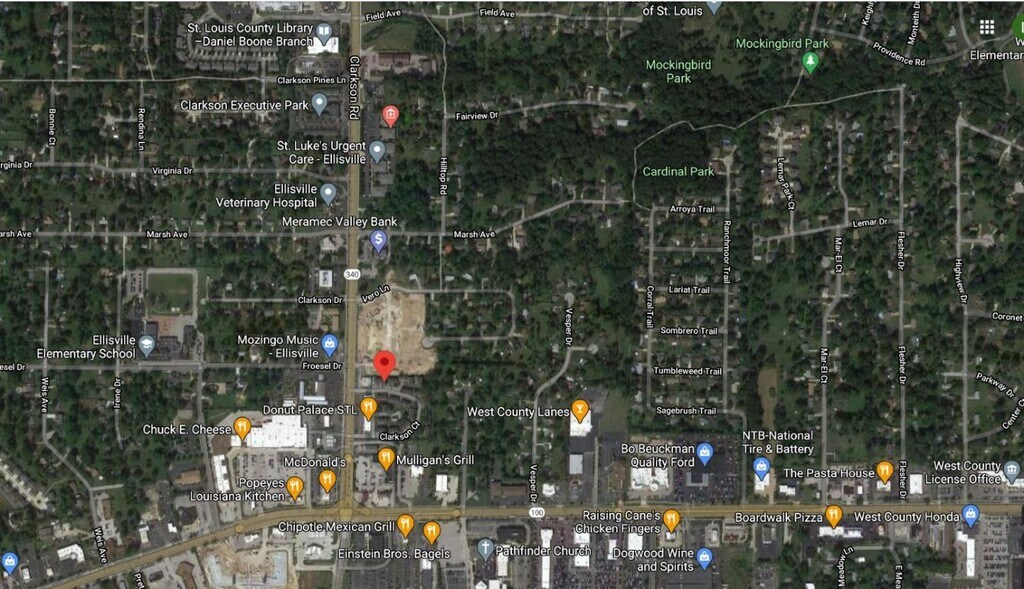Select Ellisville Elementary School marker
1024x589 pixels.
(x=146, y=345)
